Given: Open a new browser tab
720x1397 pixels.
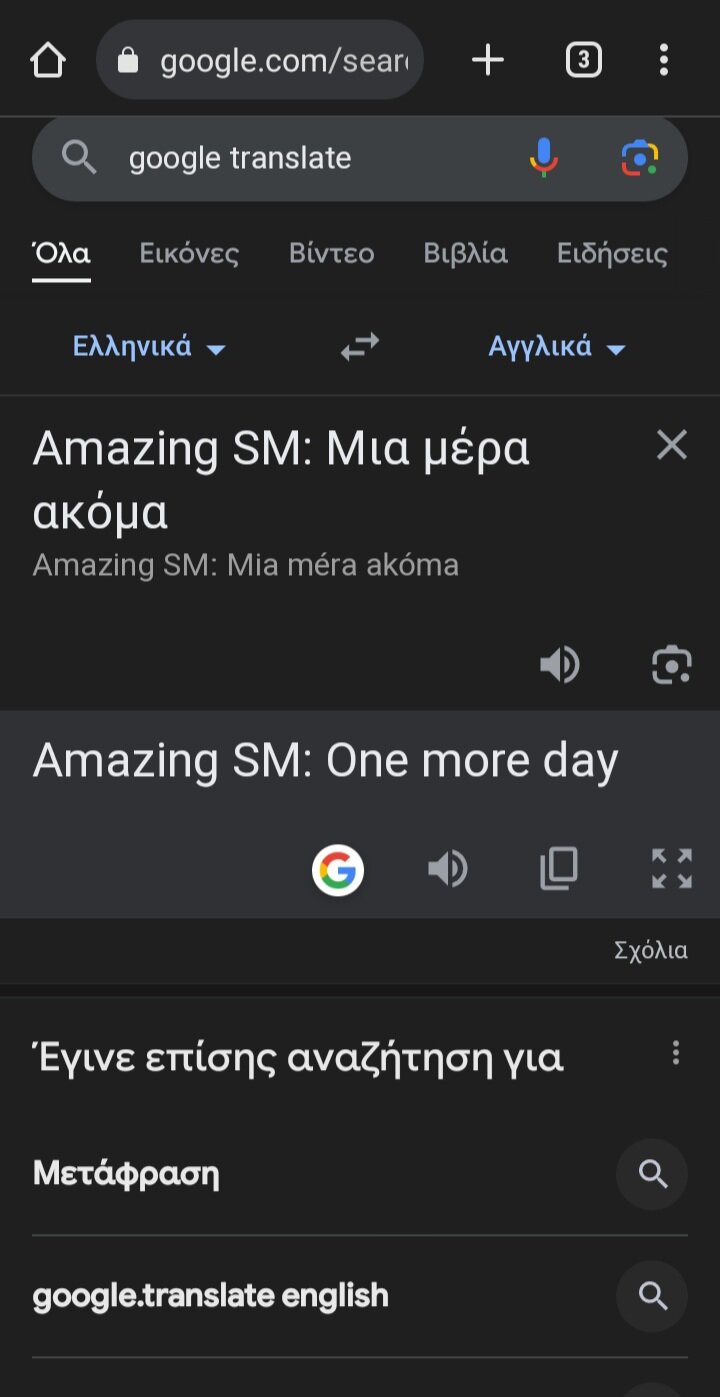Looking at the screenshot, I should click(x=488, y=61).
